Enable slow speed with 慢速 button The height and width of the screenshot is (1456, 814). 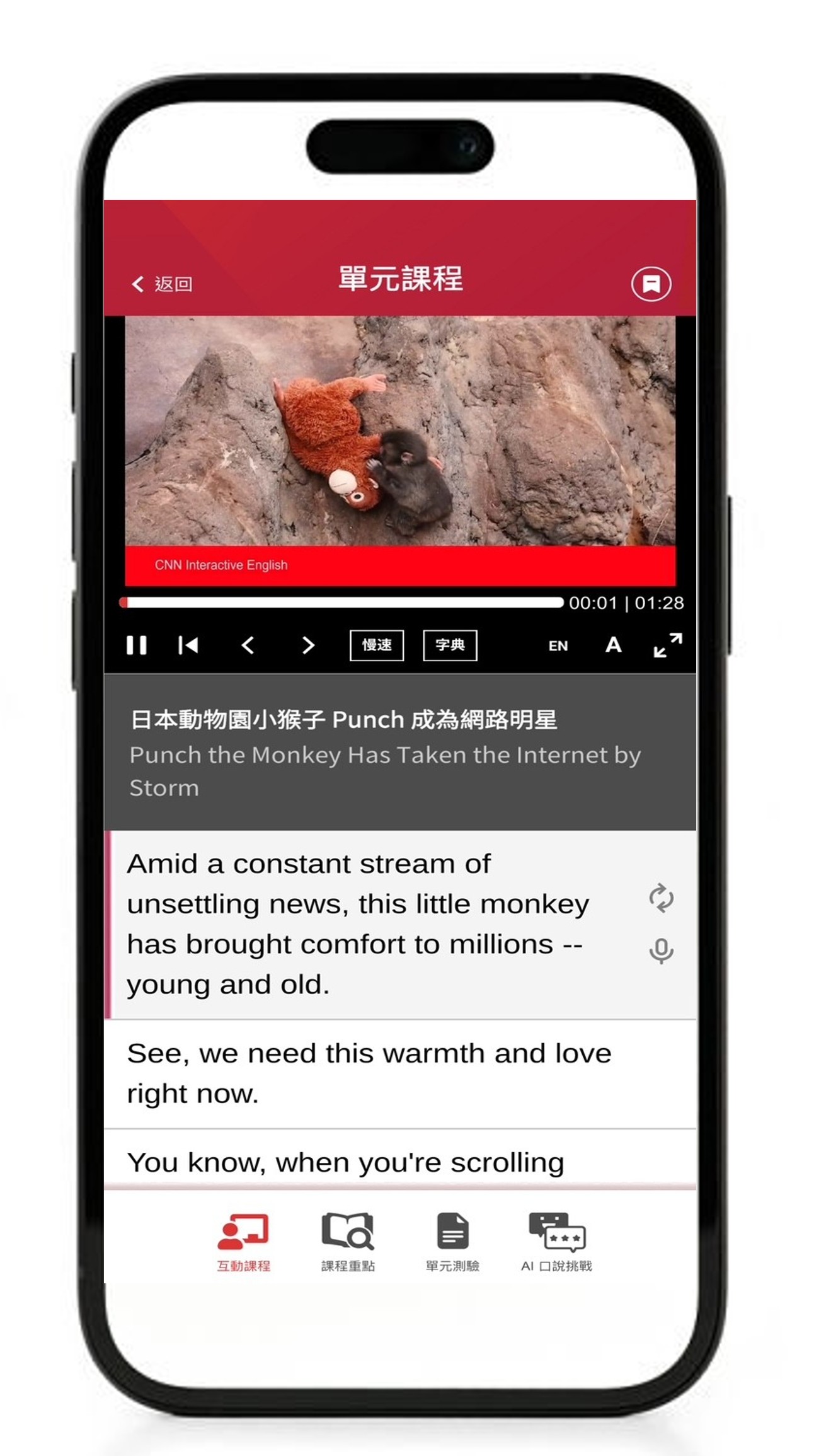pos(376,645)
